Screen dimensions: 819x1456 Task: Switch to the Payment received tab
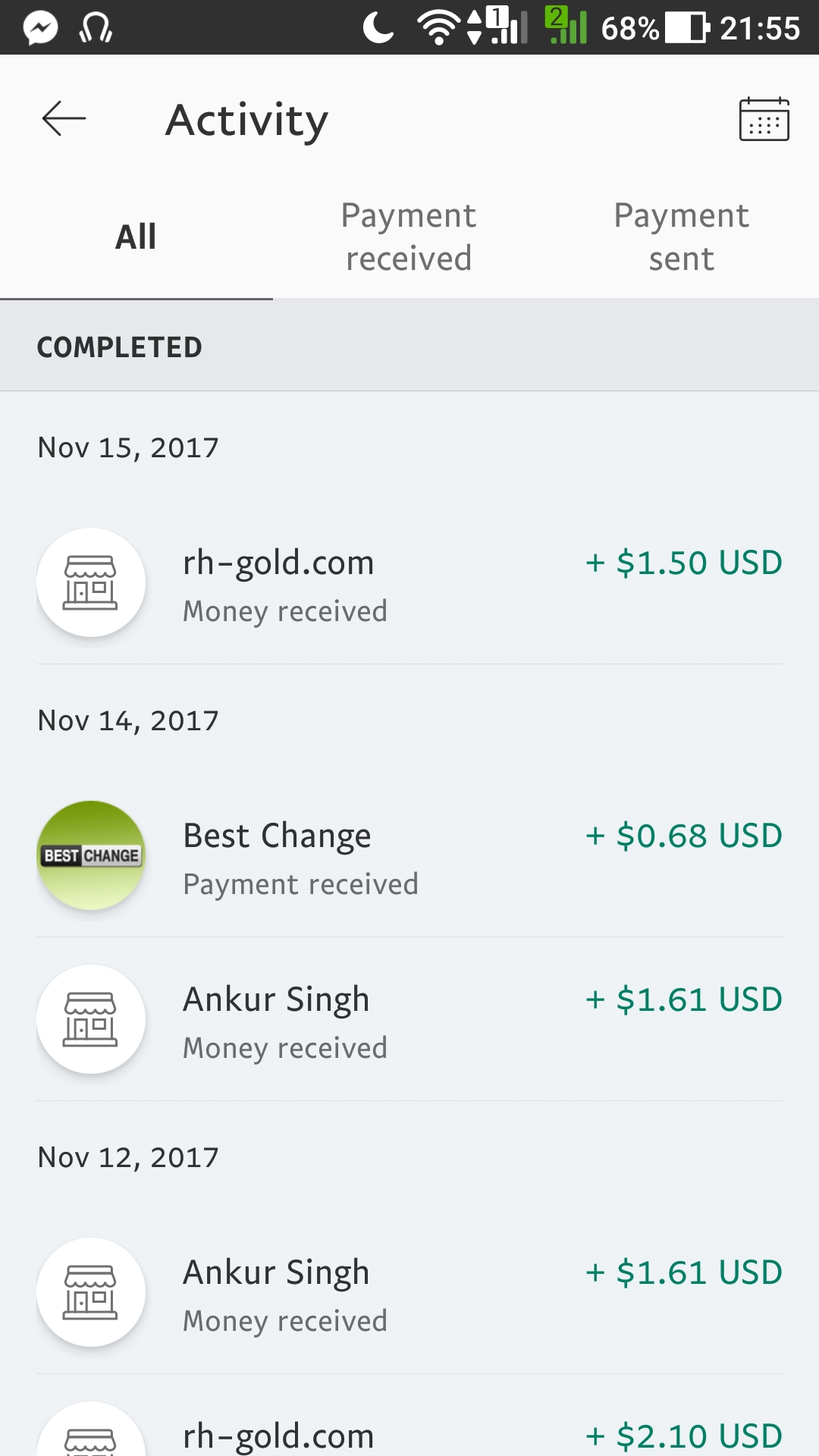click(409, 237)
